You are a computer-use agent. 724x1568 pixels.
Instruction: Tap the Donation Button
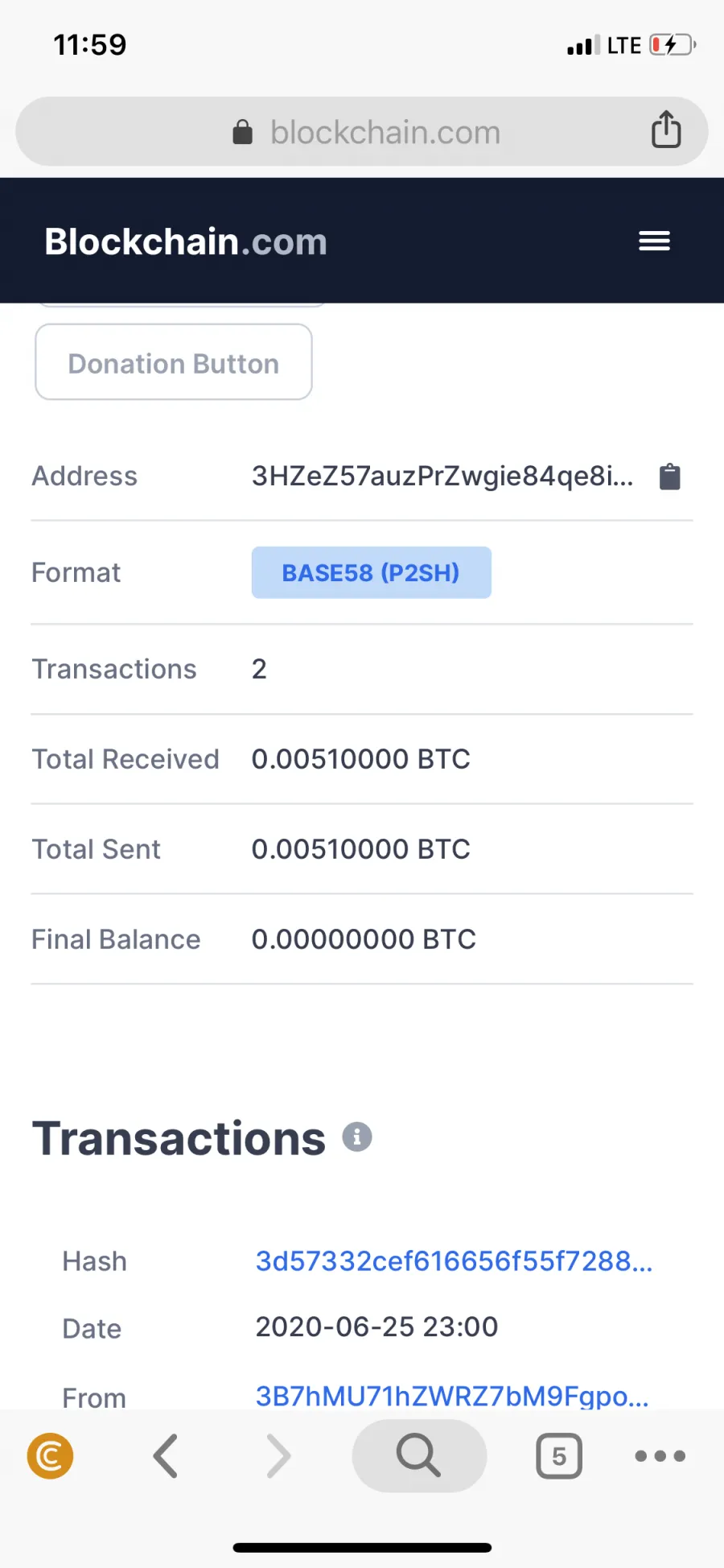coord(174,362)
